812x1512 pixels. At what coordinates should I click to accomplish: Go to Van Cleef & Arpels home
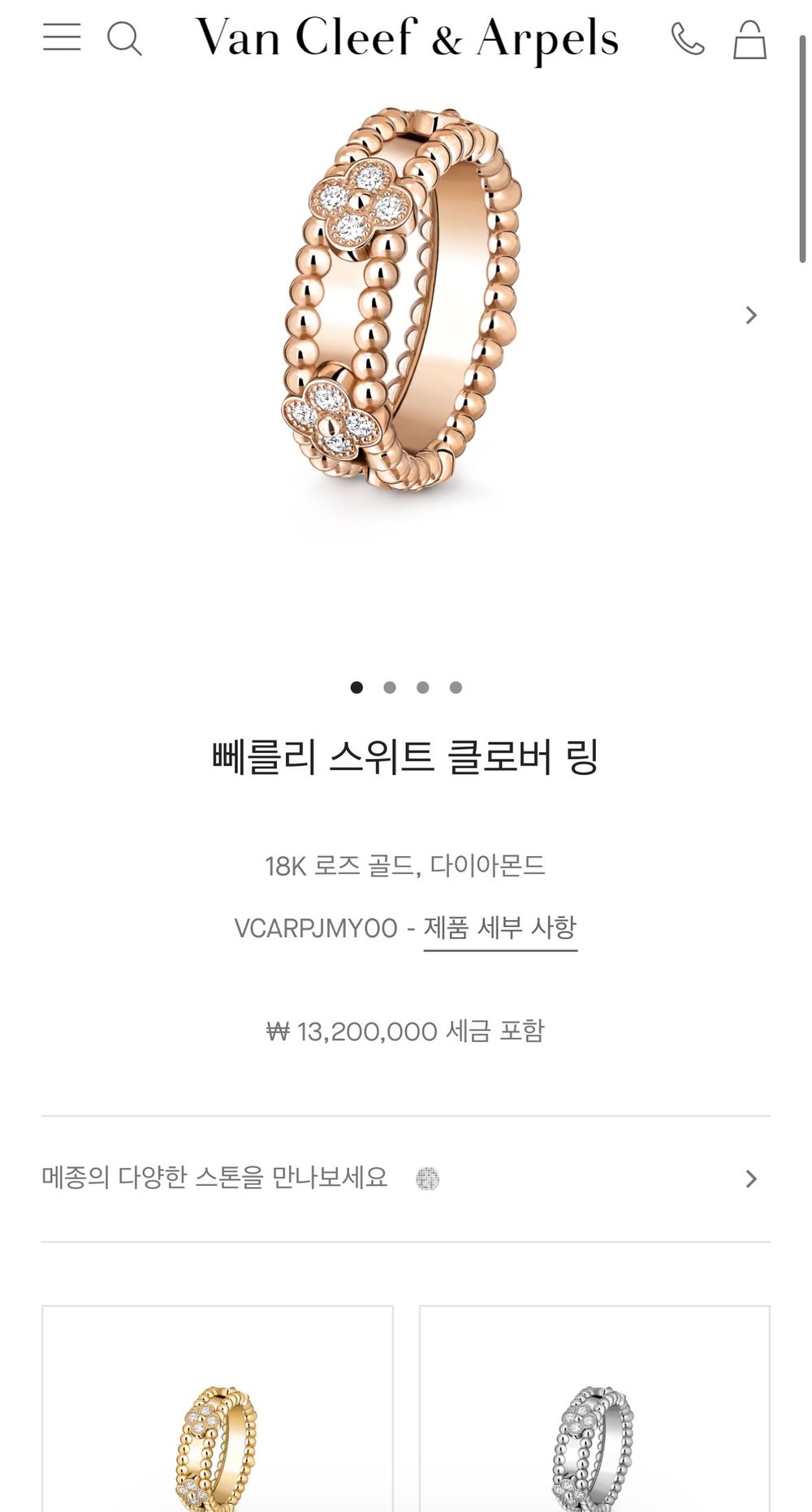406,38
